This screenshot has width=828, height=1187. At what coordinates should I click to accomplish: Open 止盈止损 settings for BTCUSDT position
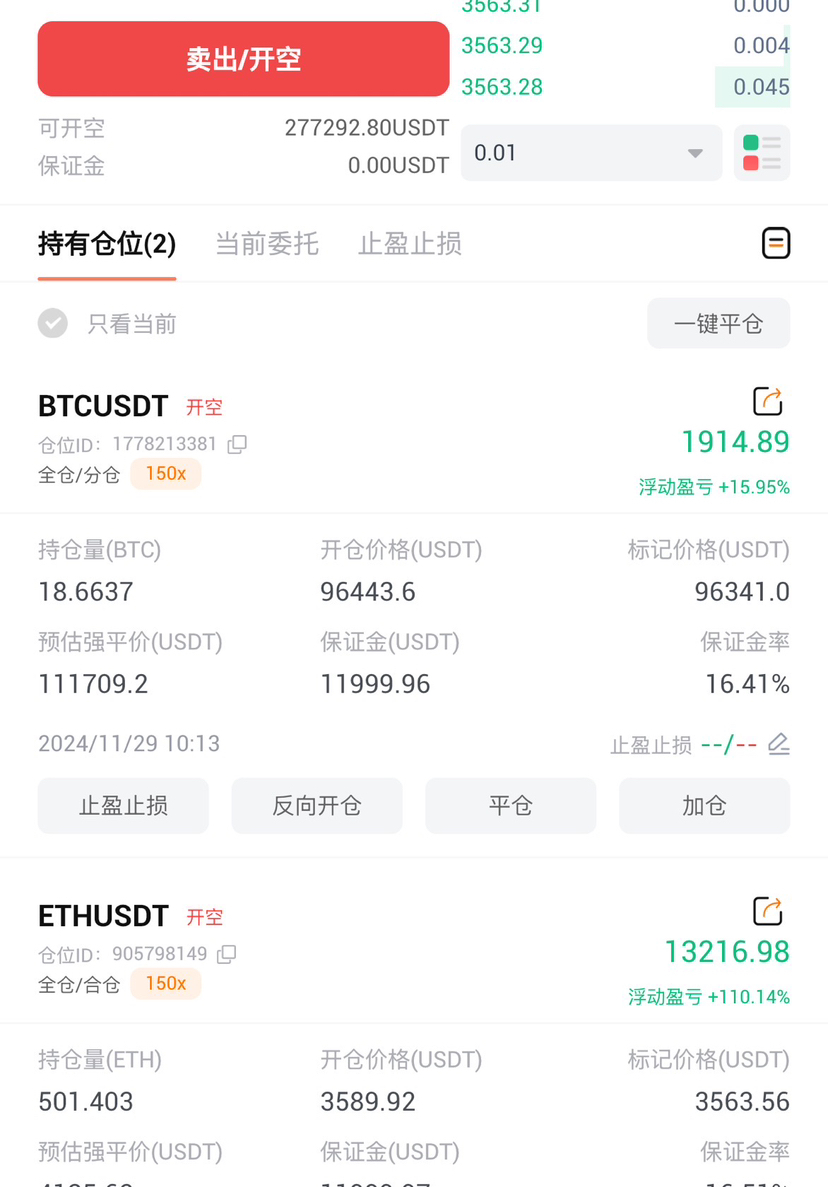(122, 805)
